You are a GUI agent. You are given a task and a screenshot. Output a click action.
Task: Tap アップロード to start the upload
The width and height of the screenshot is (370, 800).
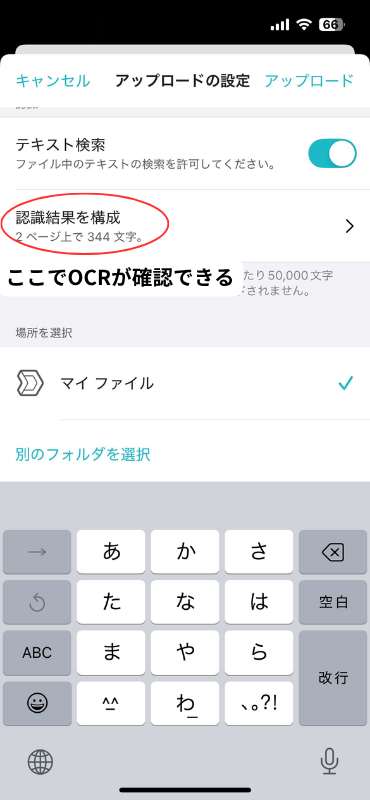coord(309,81)
